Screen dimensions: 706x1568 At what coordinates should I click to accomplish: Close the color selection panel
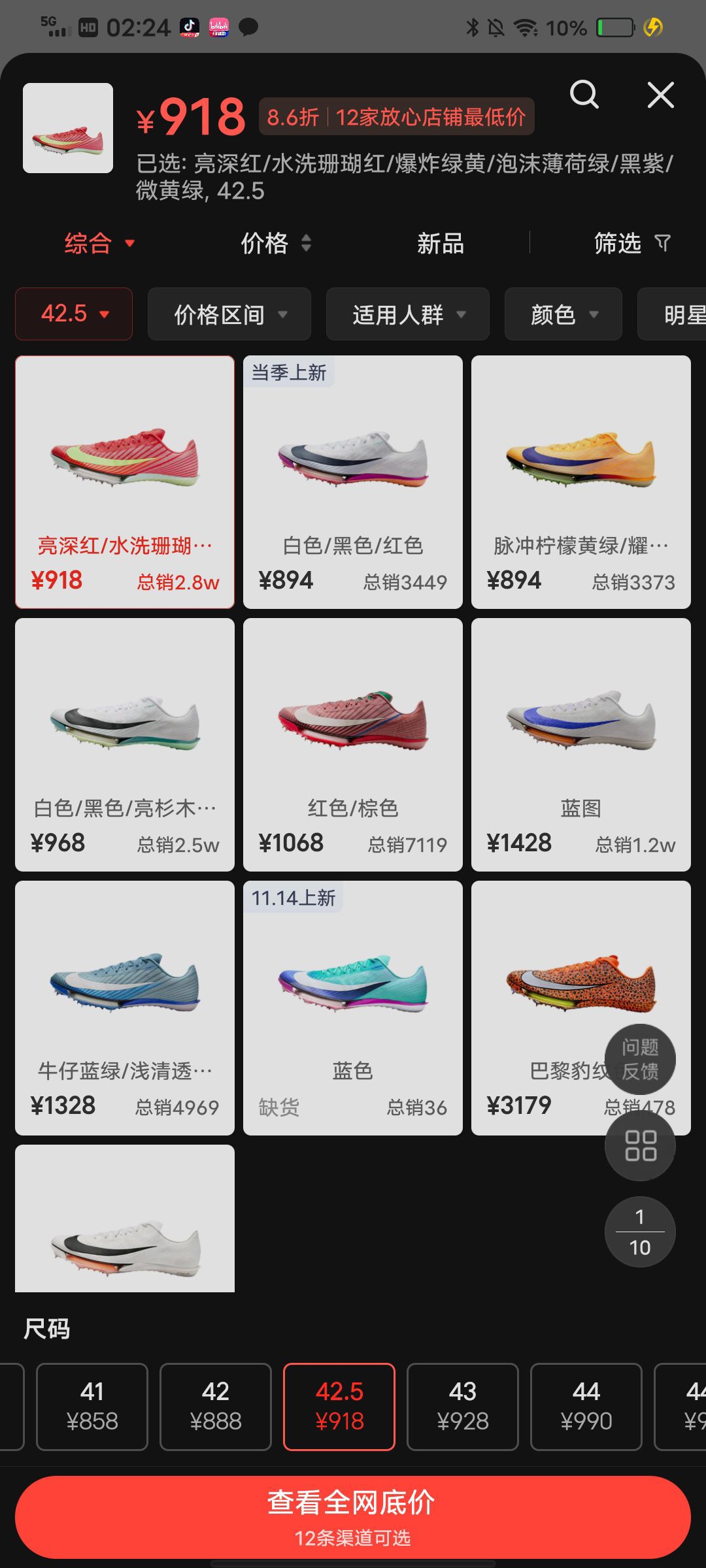tap(660, 95)
